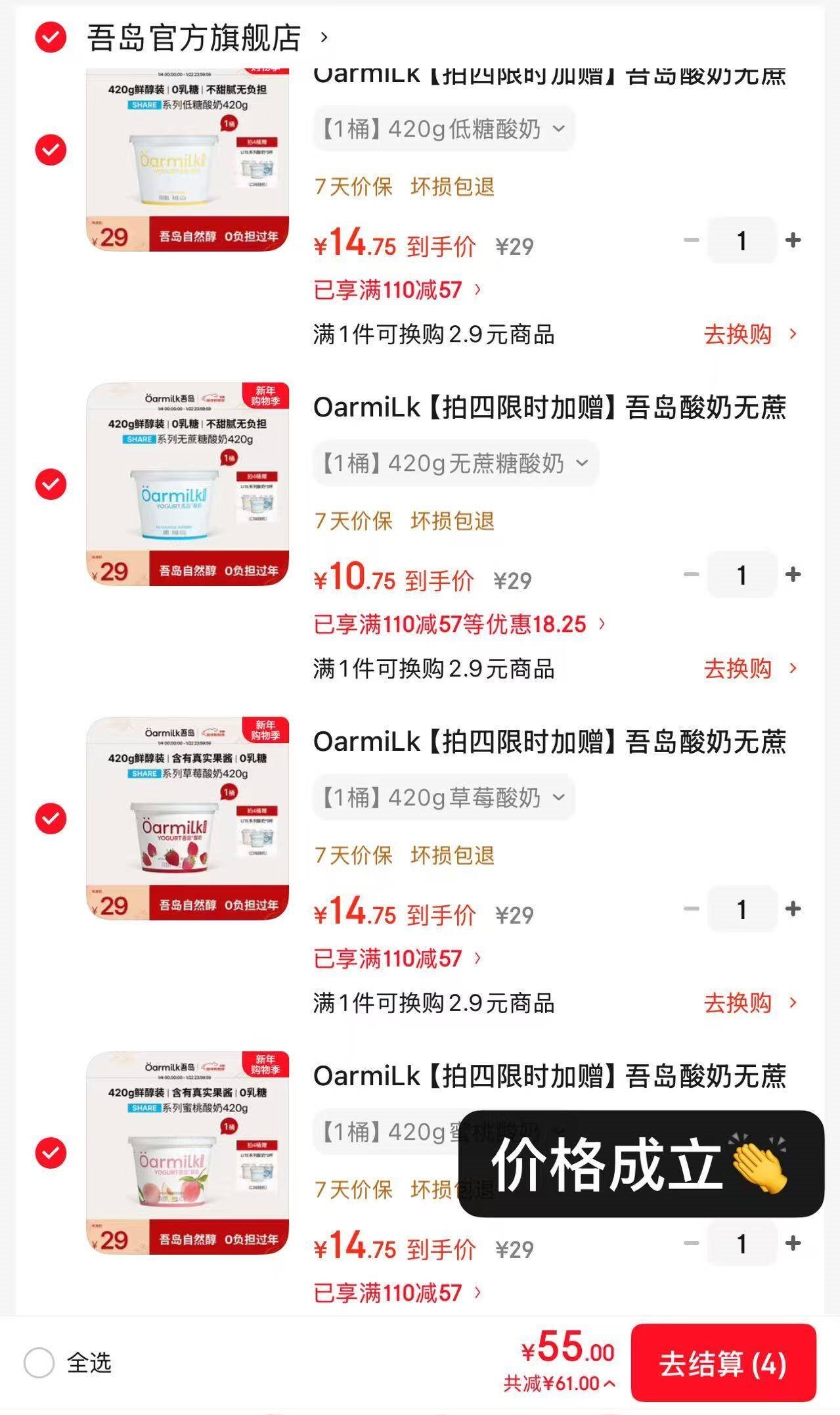Open the 草莓酸奶 product image

187,818
